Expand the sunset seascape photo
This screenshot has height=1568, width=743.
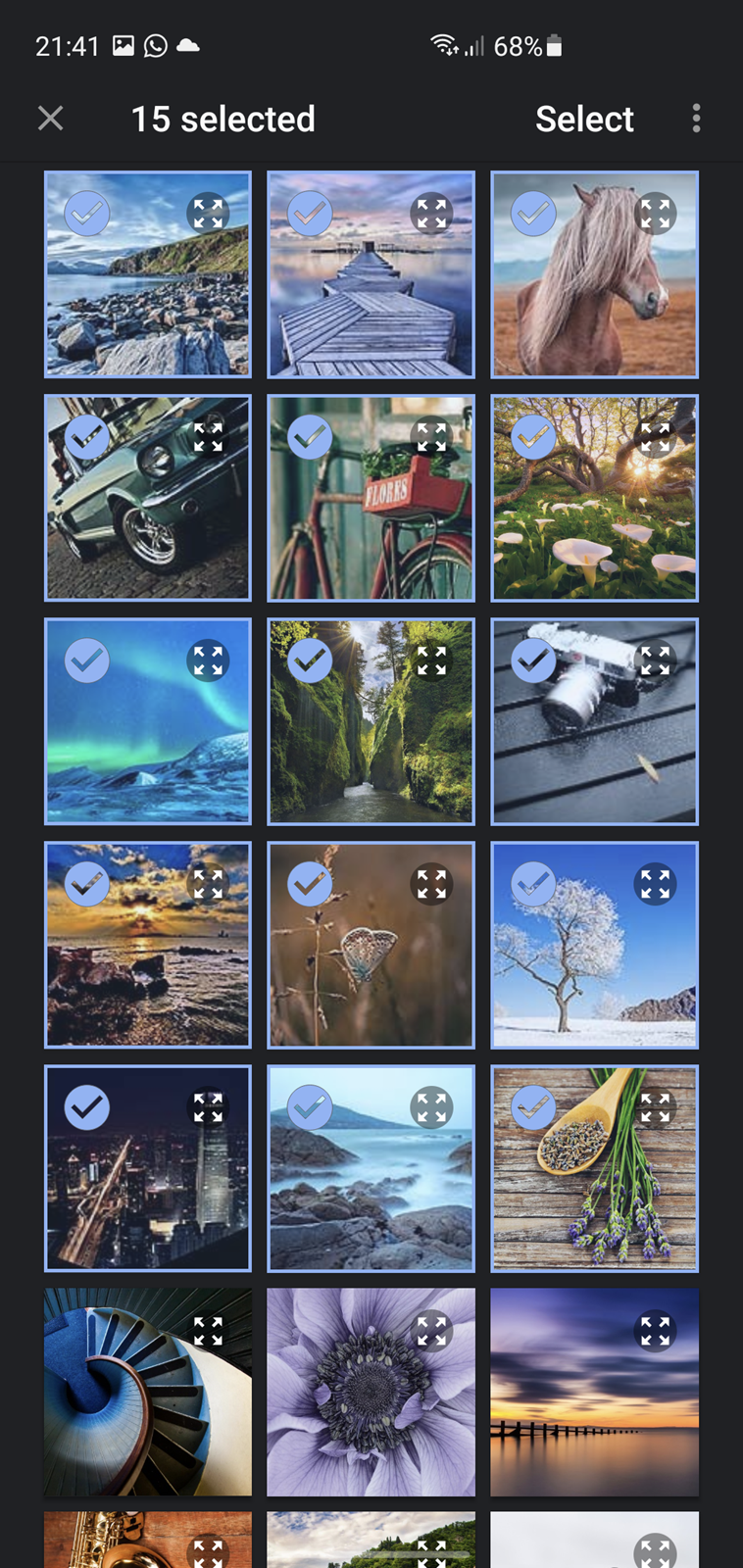[x=208, y=884]
